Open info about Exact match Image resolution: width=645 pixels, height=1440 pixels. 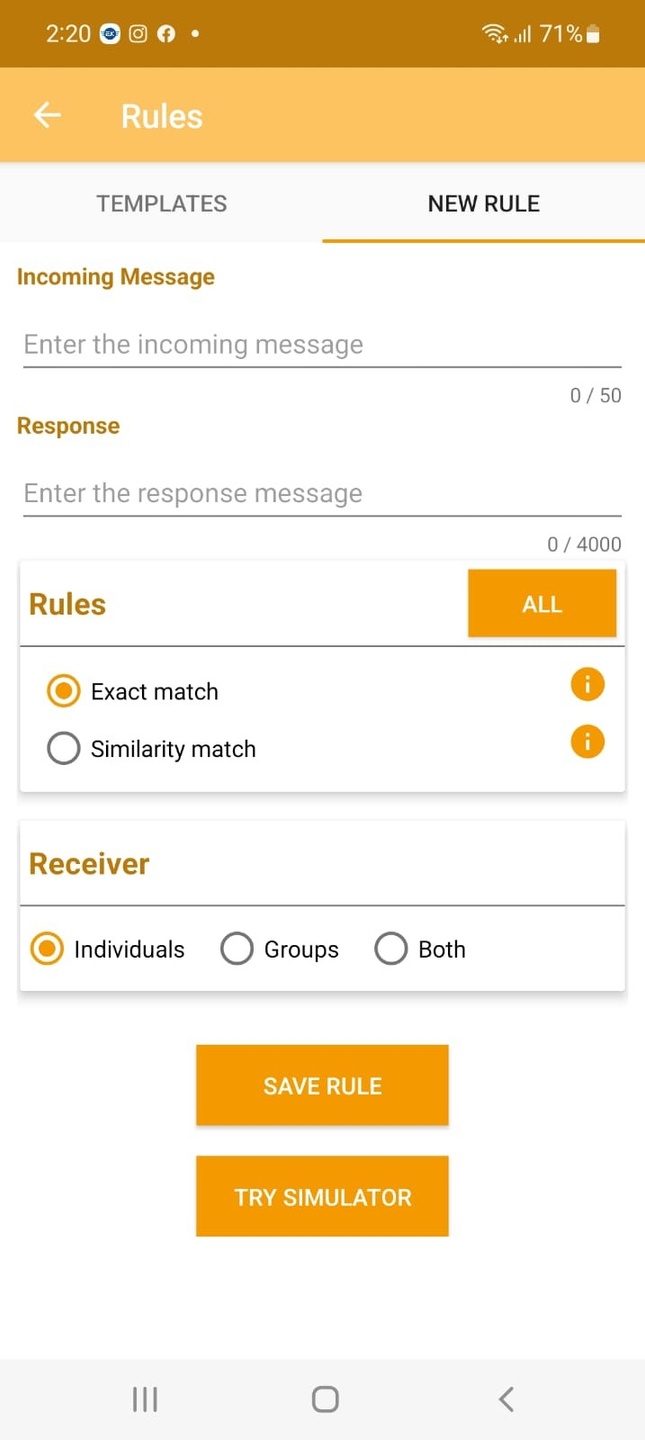click(587, 685)
